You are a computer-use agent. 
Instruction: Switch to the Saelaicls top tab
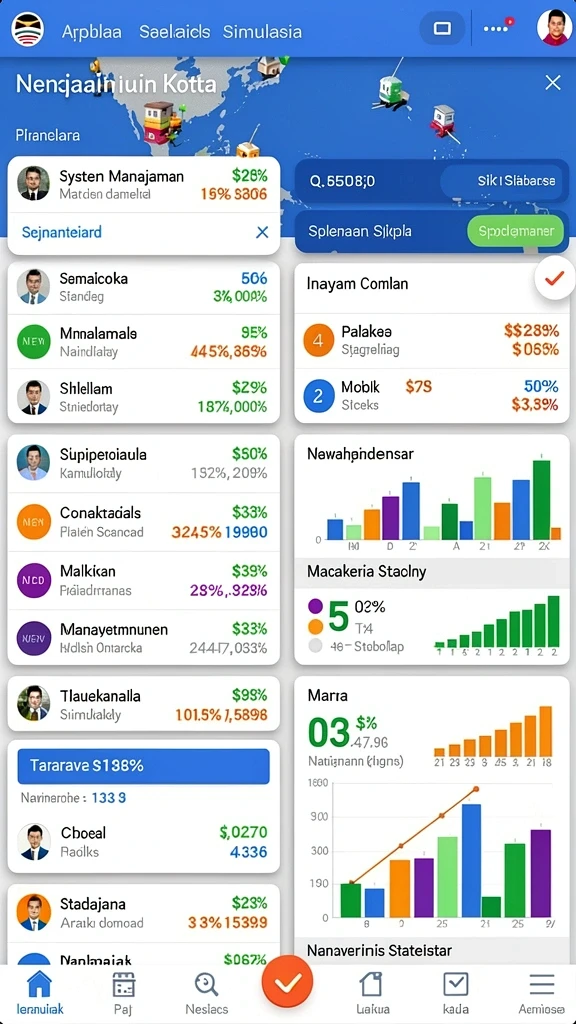pyautogui.click(x=174, y=31)
